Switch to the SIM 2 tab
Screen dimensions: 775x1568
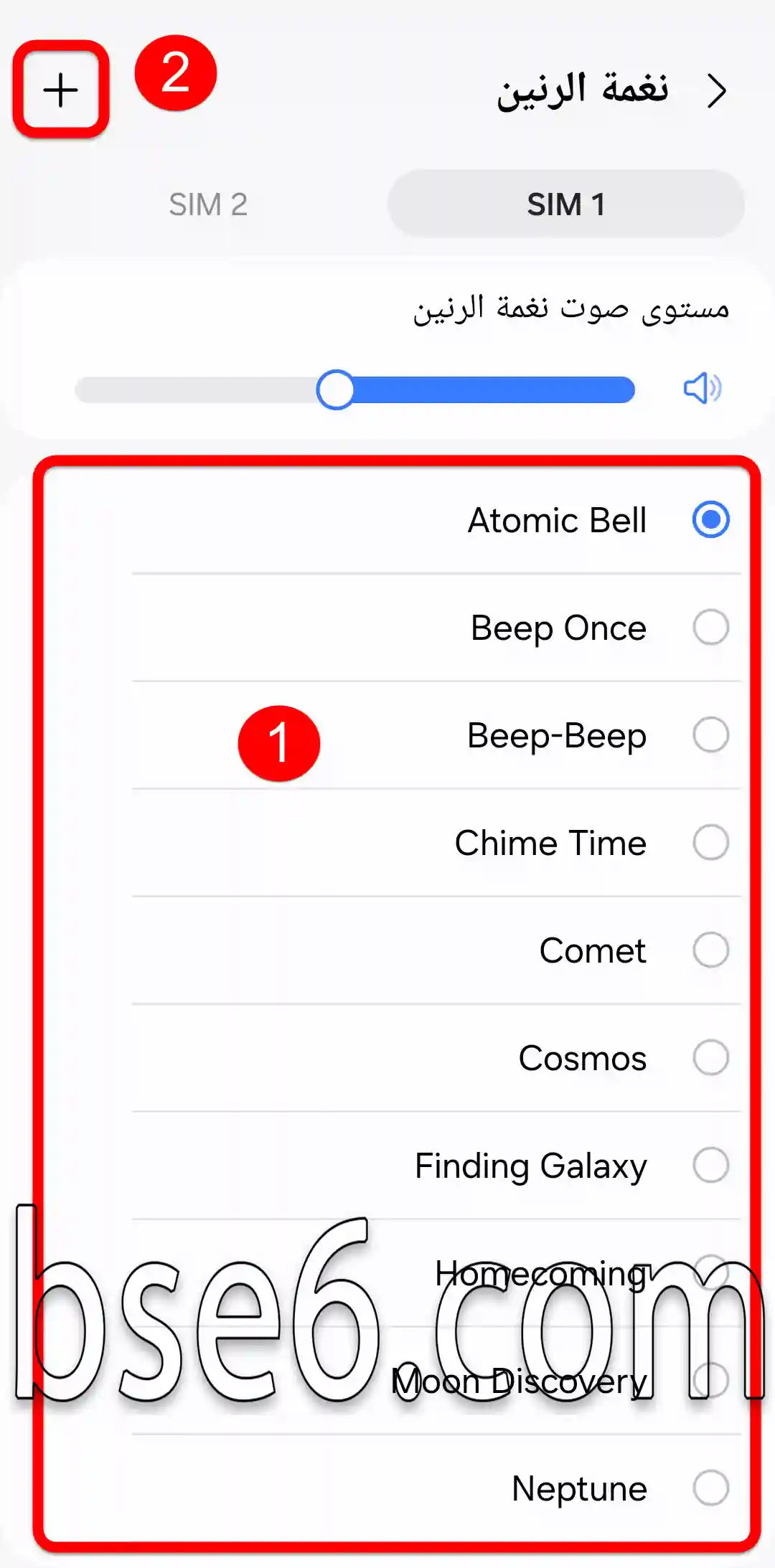(208, 204)
